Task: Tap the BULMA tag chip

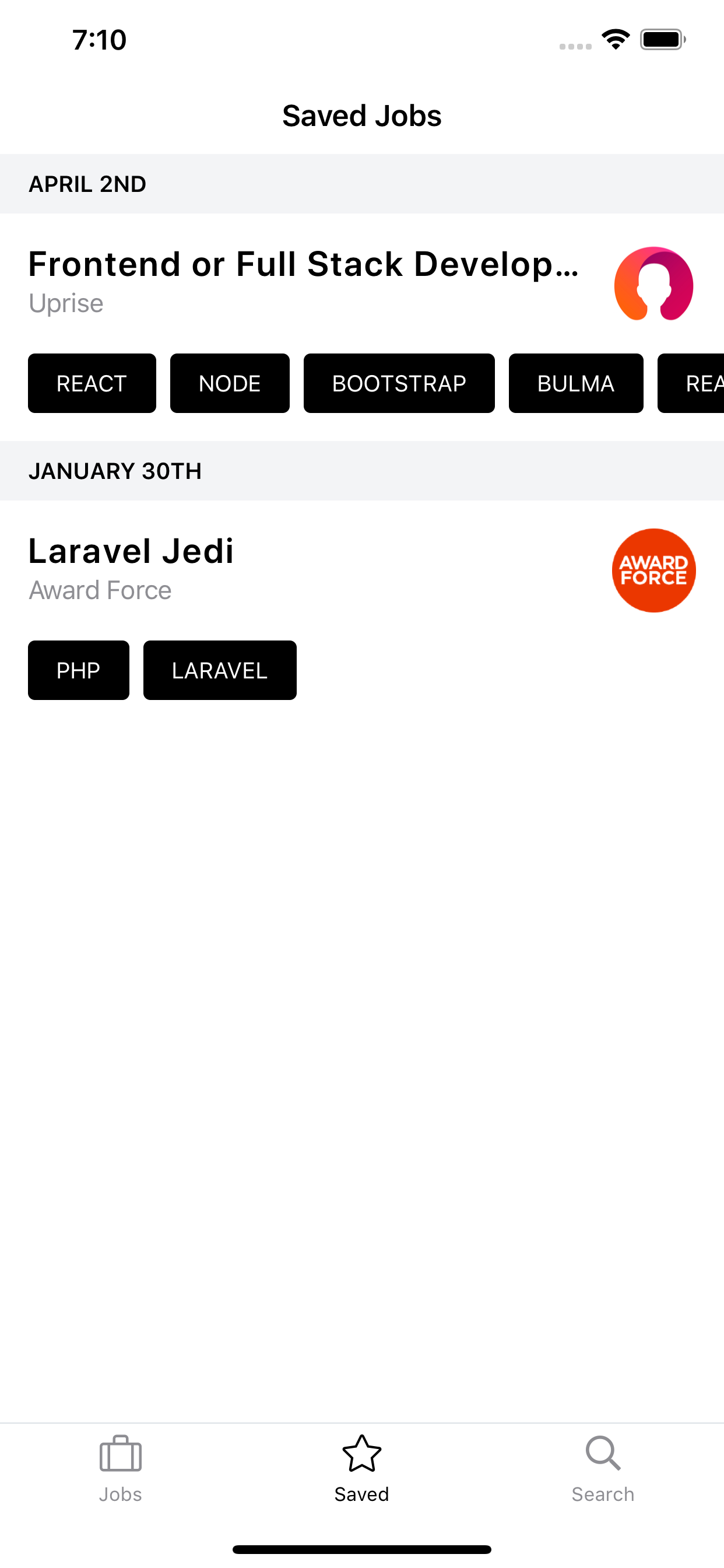Action: coord(575,383)
